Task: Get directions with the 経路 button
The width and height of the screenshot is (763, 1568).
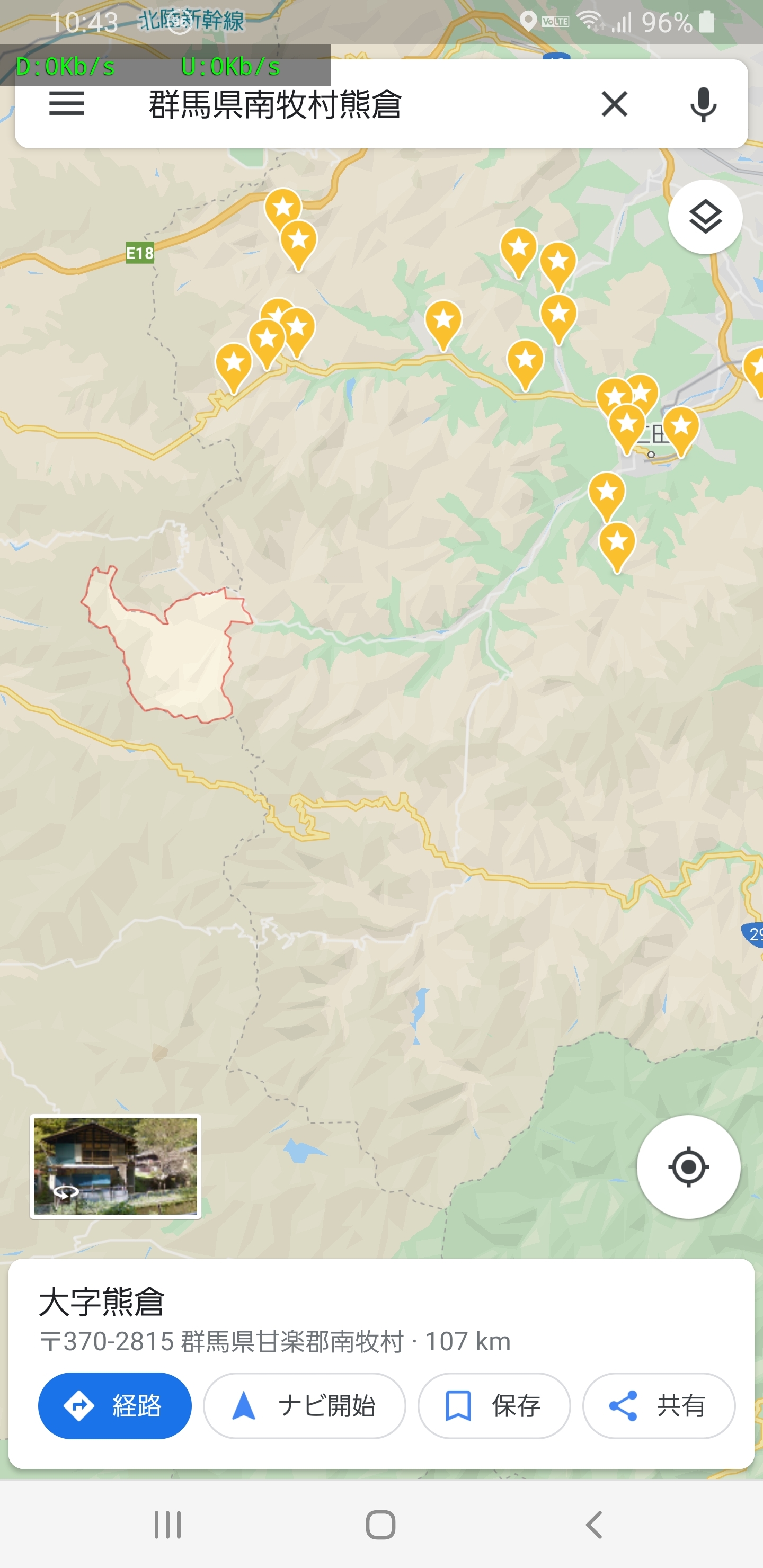Action: (x=115, y=1405)
